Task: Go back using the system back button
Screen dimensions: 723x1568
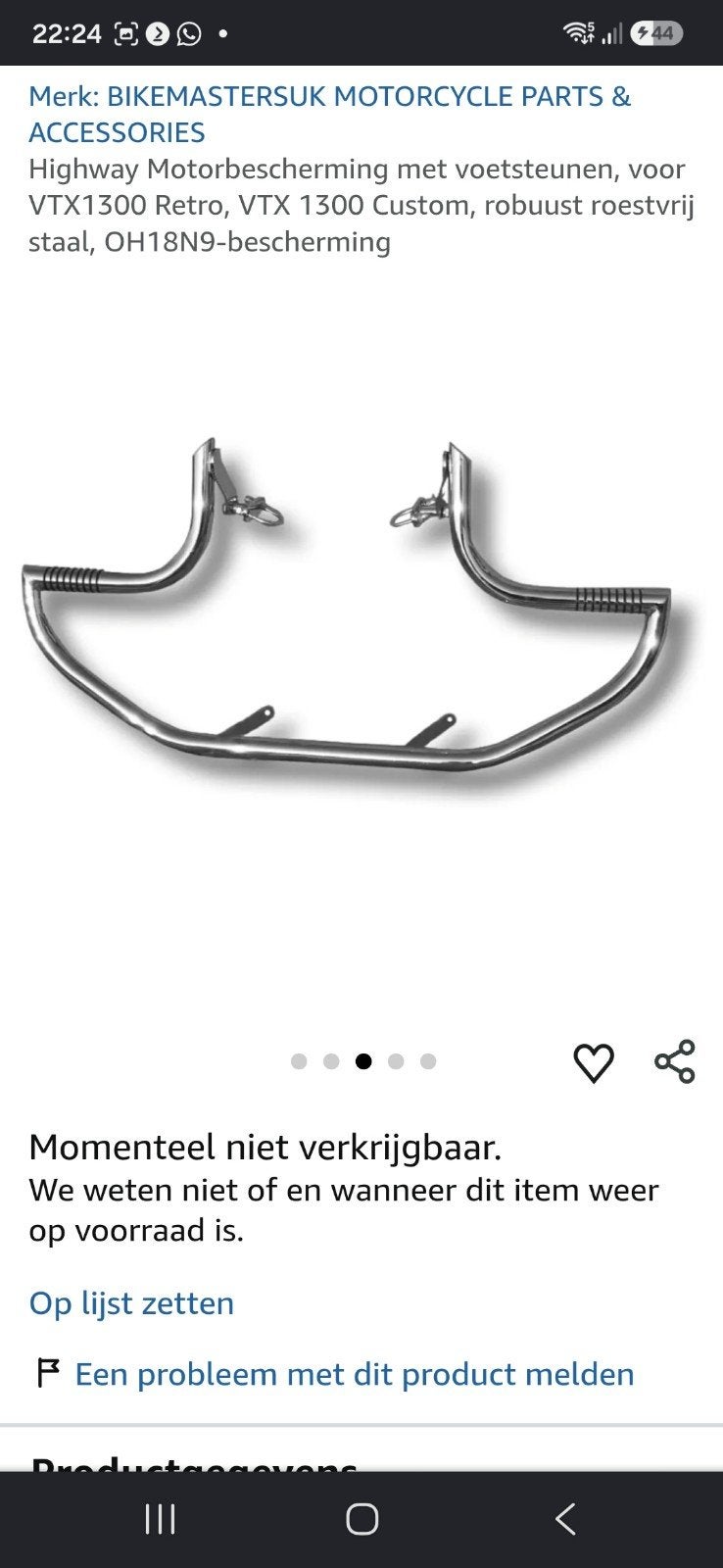Action: coord(565,1519)
